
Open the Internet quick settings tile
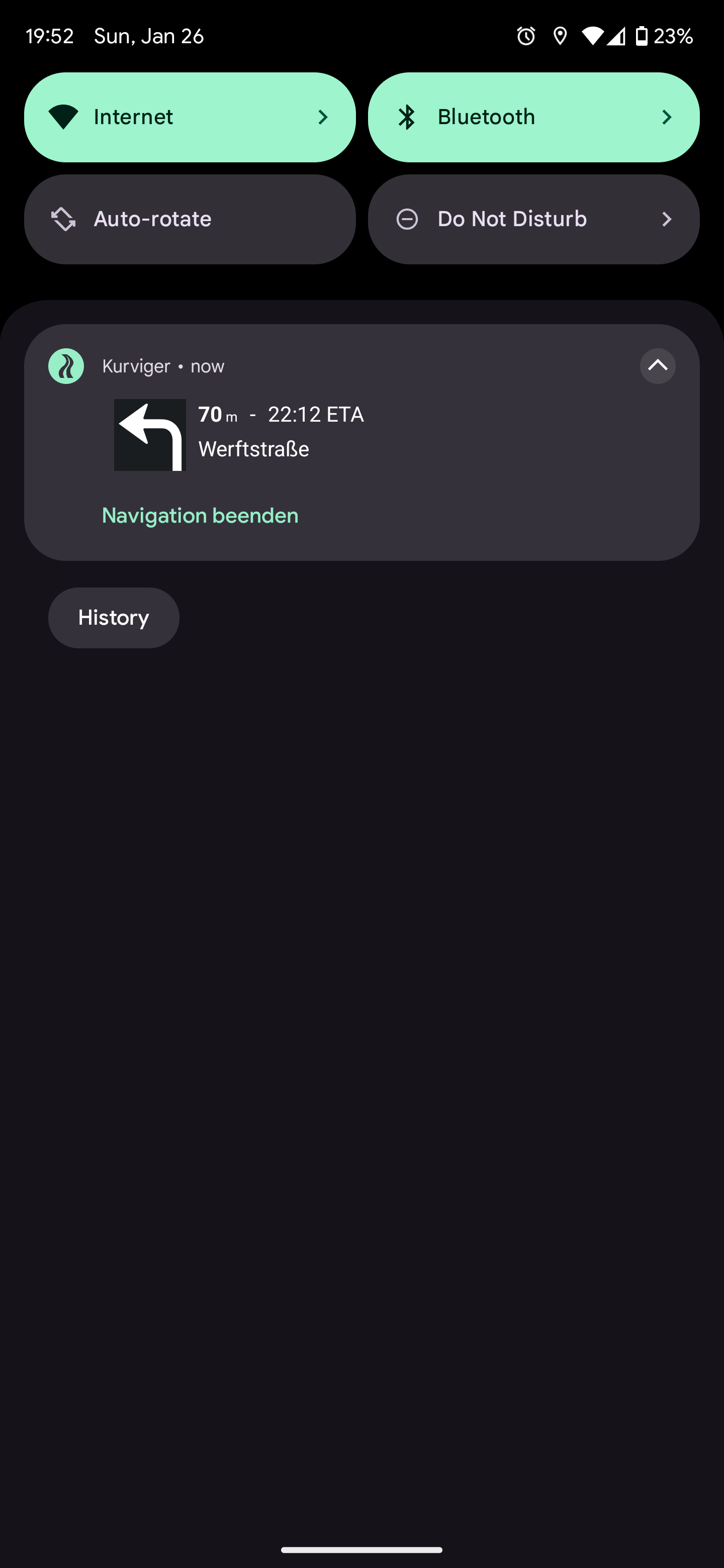(190, 117)
